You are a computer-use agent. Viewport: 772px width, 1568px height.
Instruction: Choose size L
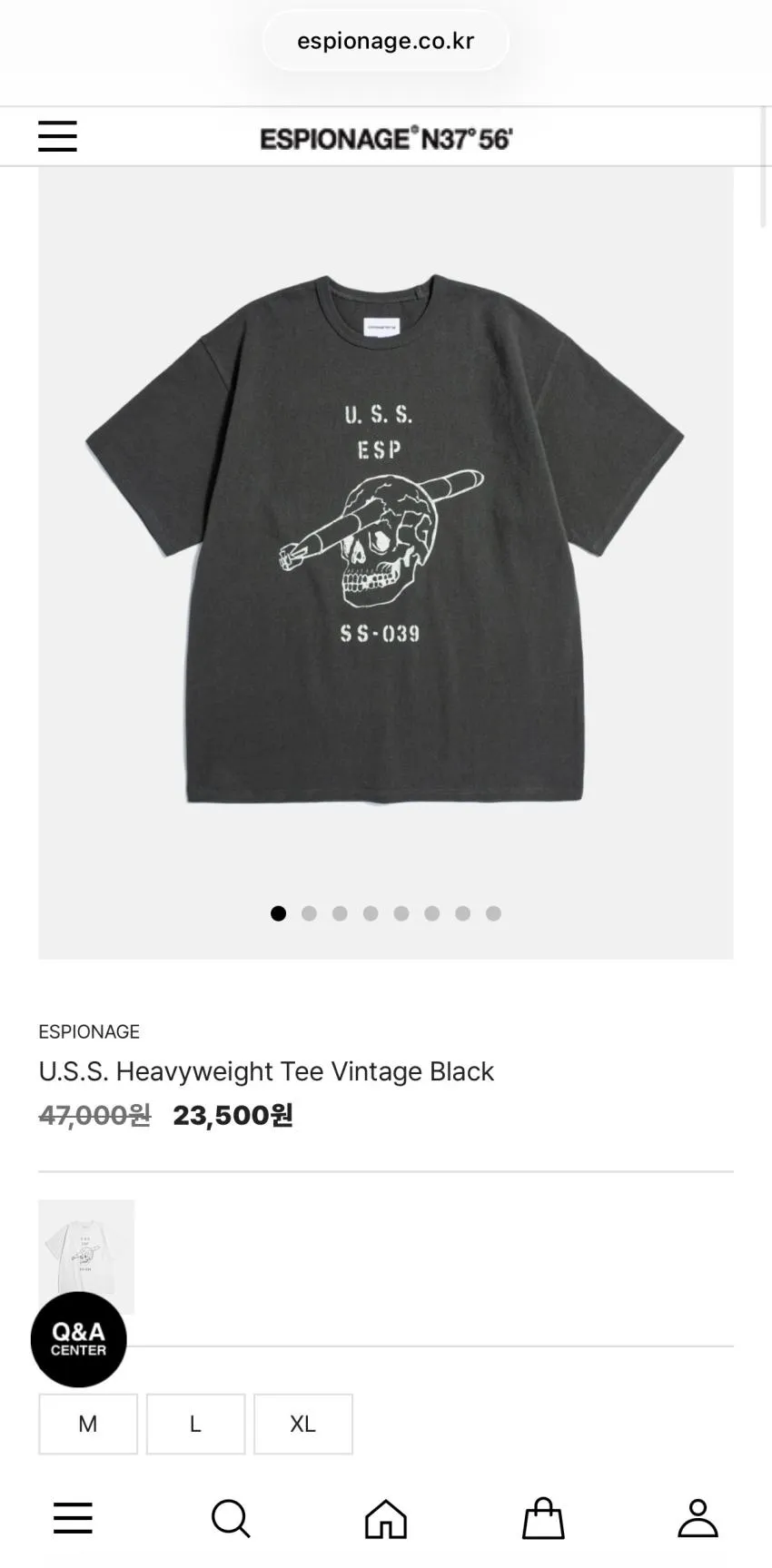195,1424
